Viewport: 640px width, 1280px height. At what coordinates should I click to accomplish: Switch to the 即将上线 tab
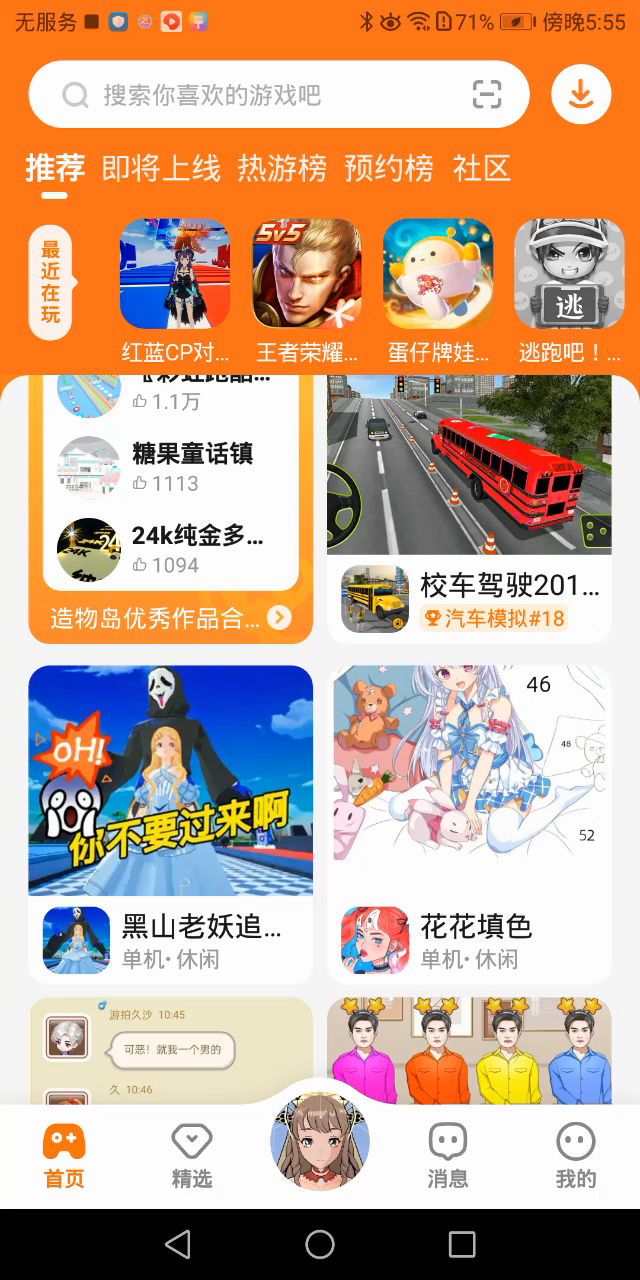click(x=161, y=168)
